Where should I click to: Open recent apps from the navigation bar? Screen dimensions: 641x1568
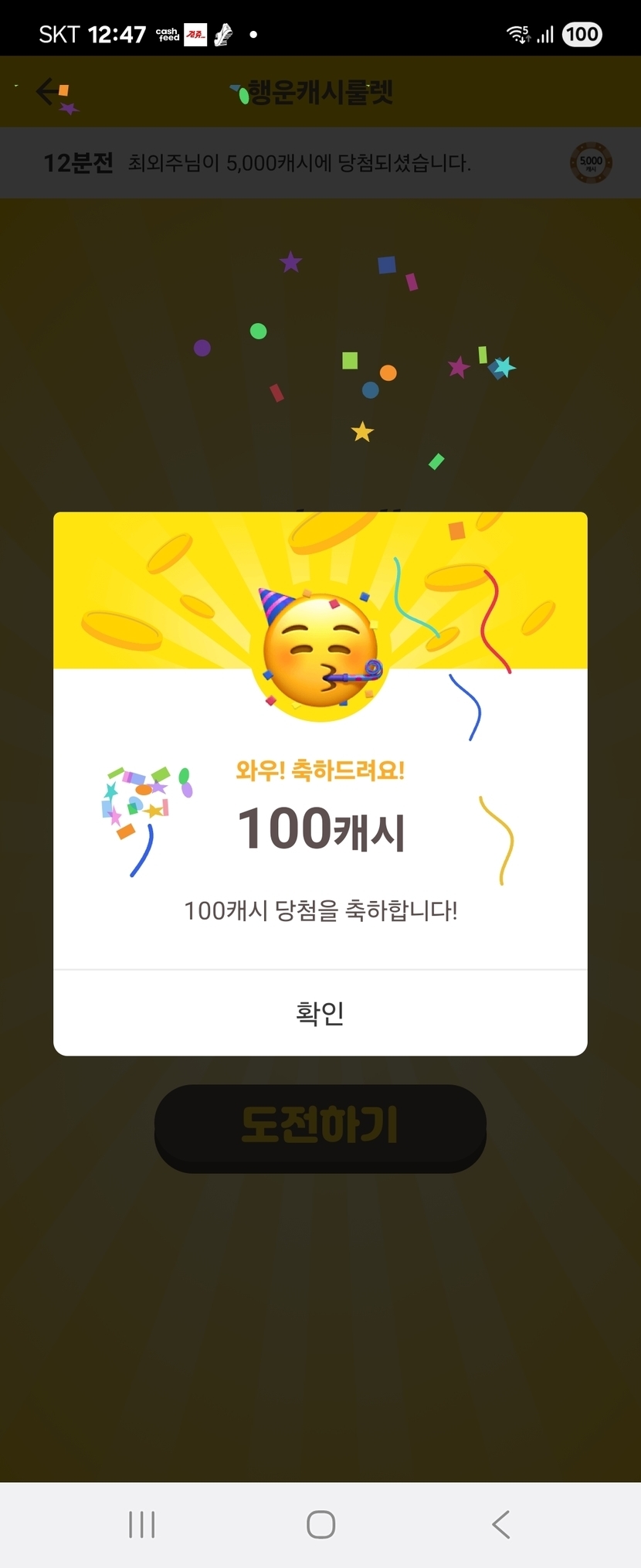point(142,1525)
